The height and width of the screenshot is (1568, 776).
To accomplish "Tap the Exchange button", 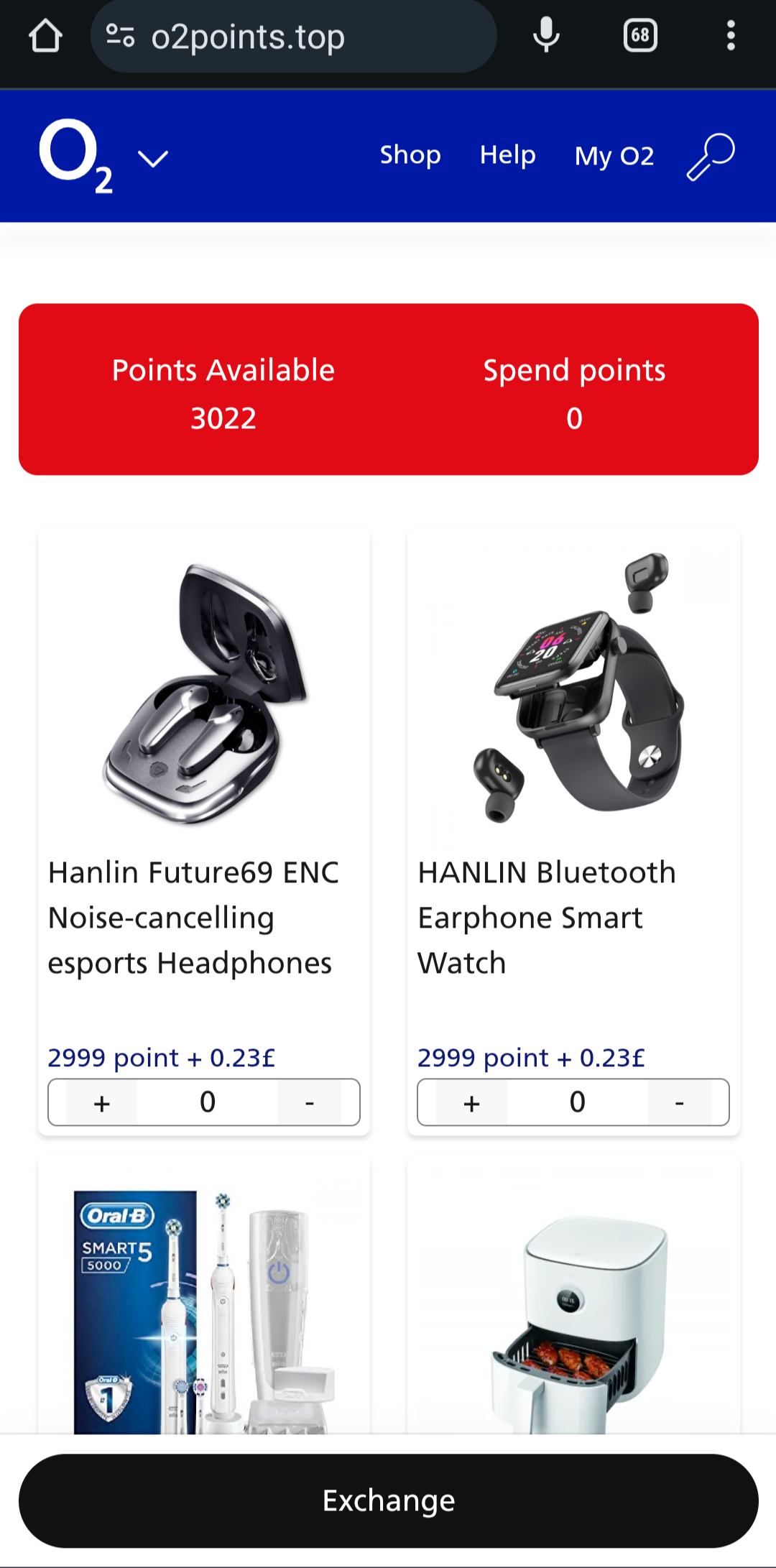I will point(388,1500).
